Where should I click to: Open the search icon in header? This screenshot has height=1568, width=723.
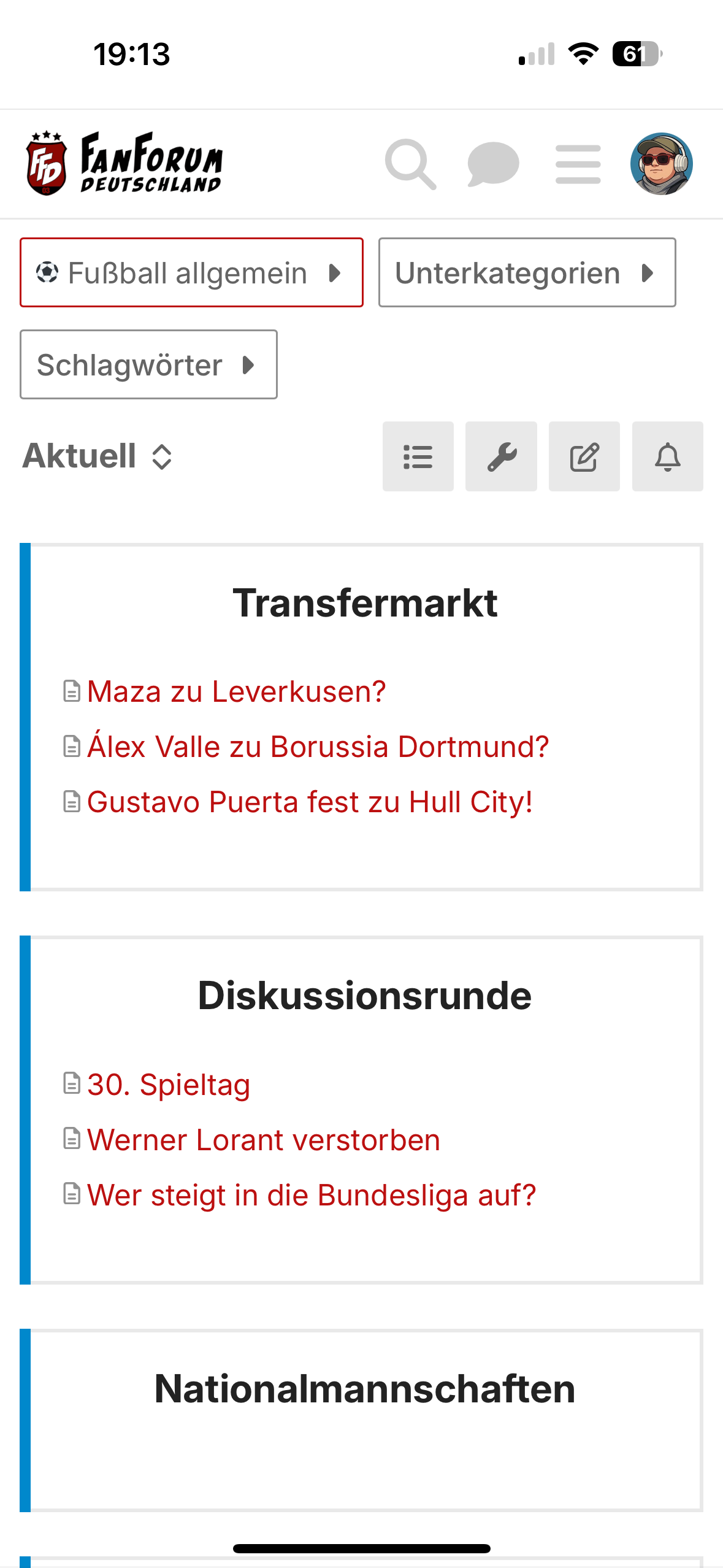point(410,164)
